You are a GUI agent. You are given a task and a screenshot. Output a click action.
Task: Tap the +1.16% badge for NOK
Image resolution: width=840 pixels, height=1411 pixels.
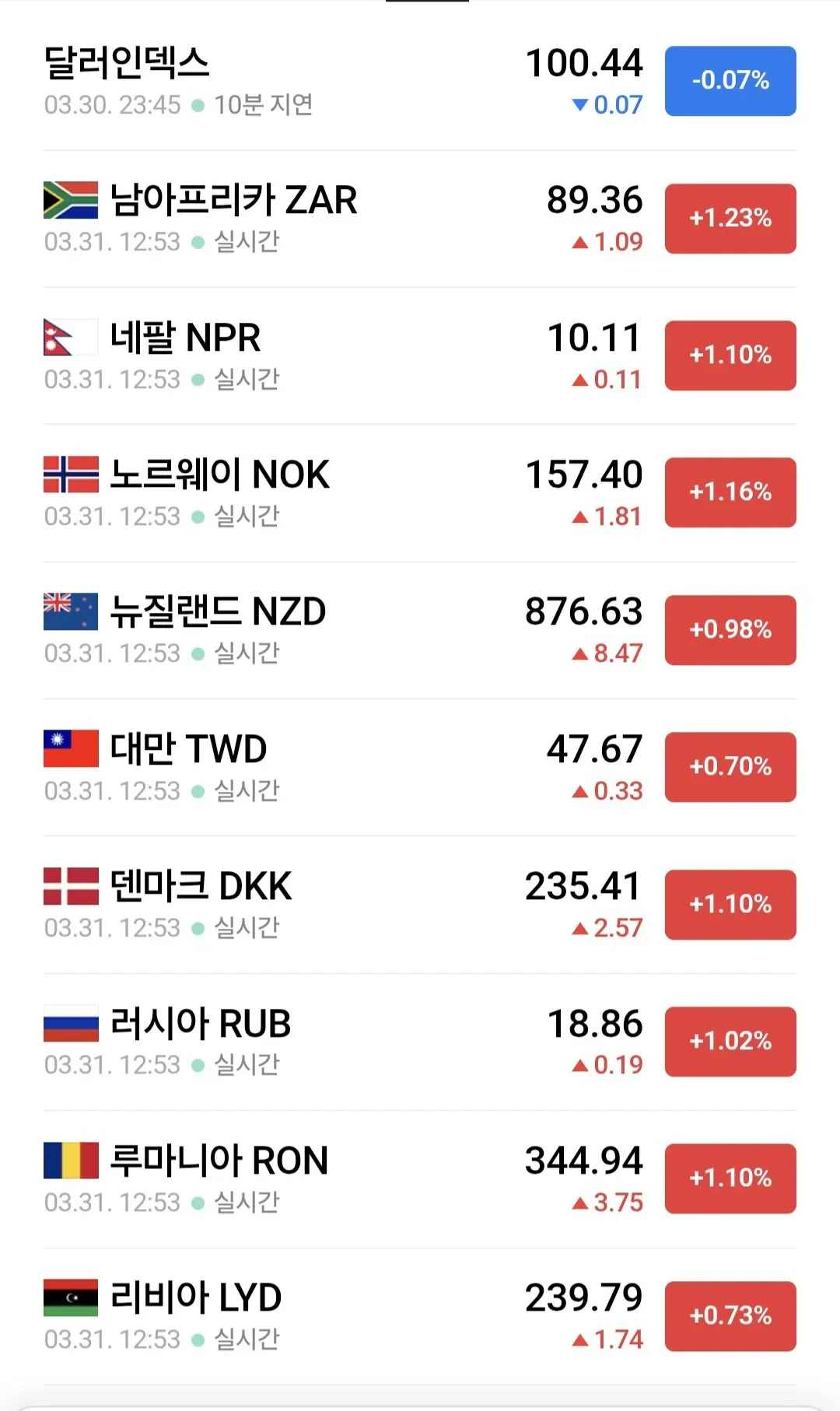pos(730,492)
